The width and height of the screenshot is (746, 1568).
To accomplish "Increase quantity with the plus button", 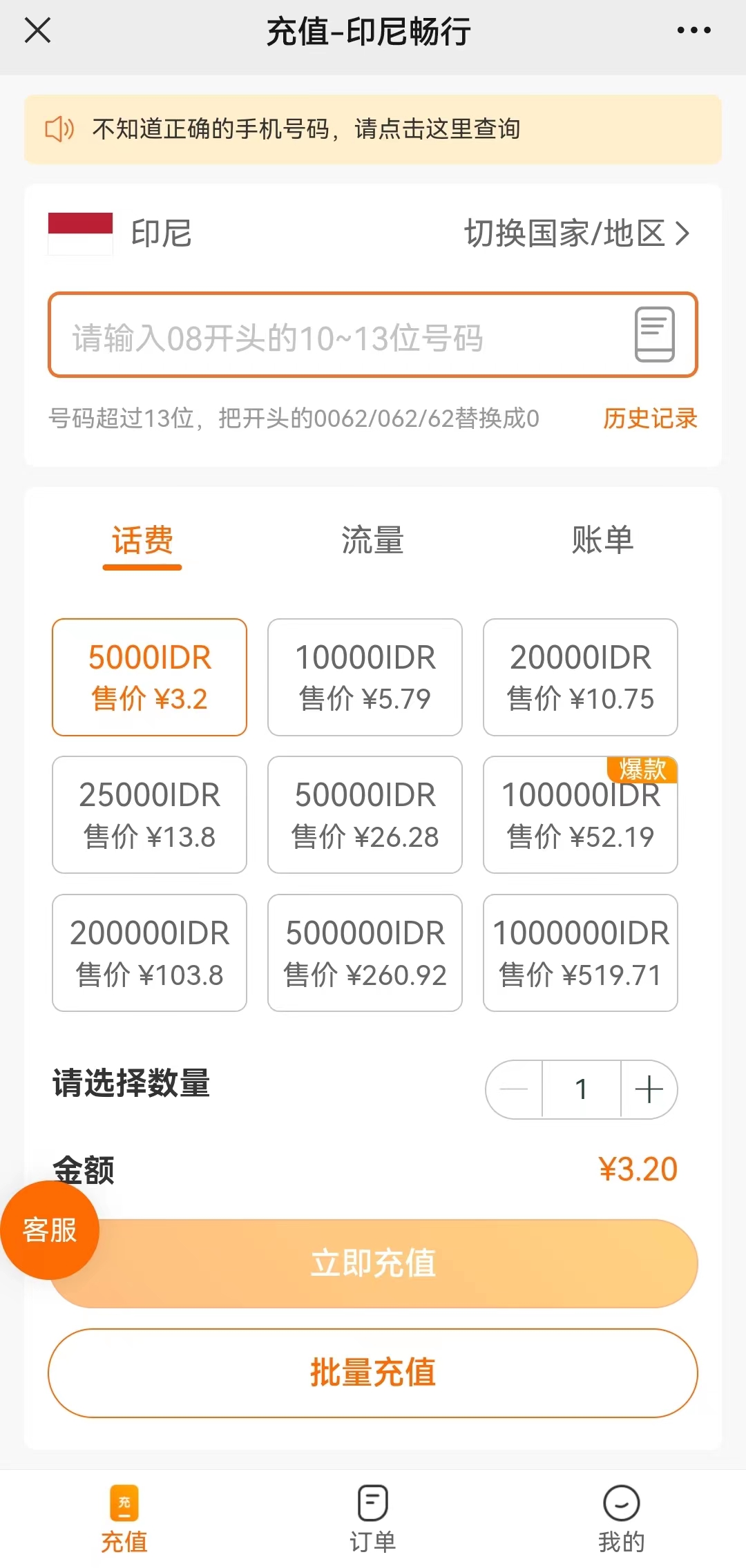I will tap(649, 1090).
